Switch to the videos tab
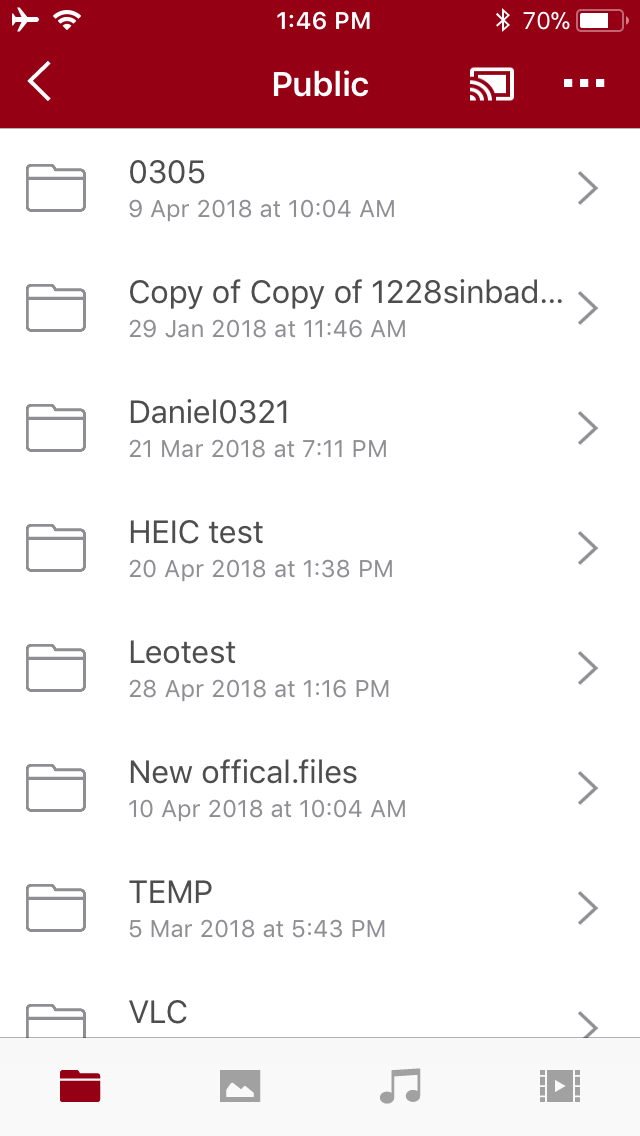The width and height of the screenshot is (640, 1136). pos(559,1086)
